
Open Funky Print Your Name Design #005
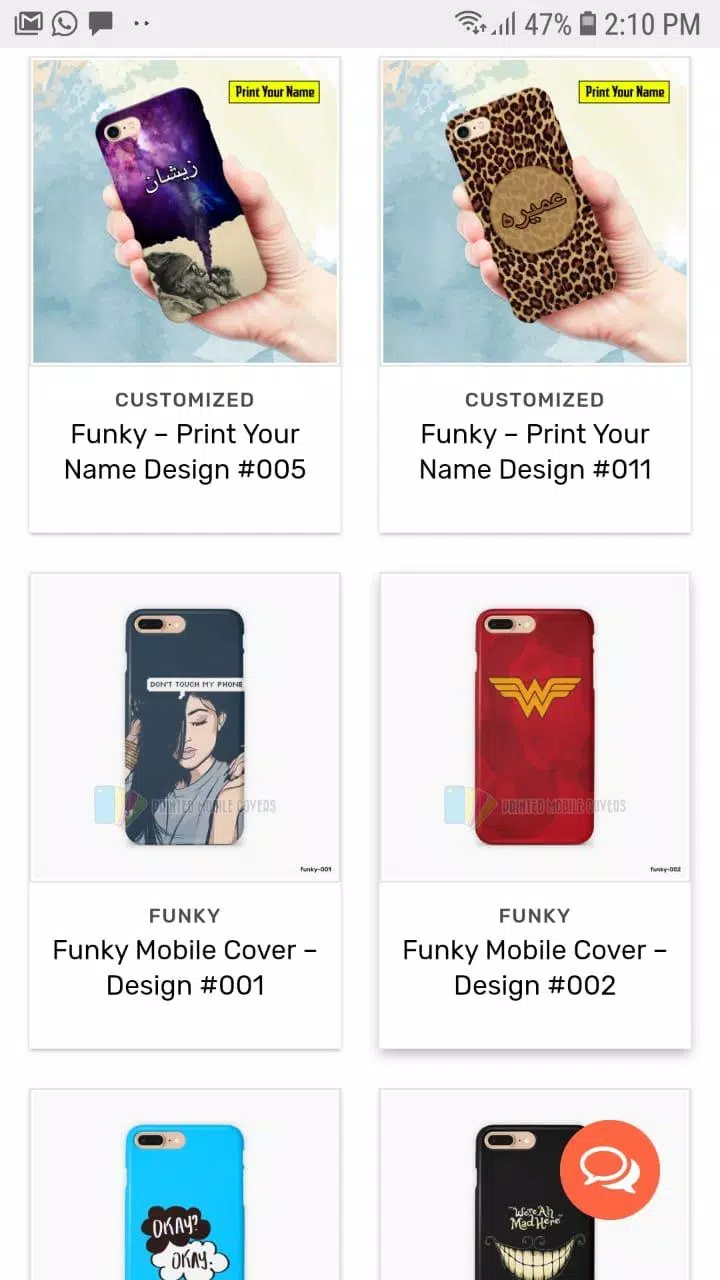click(x=185, y=451)
